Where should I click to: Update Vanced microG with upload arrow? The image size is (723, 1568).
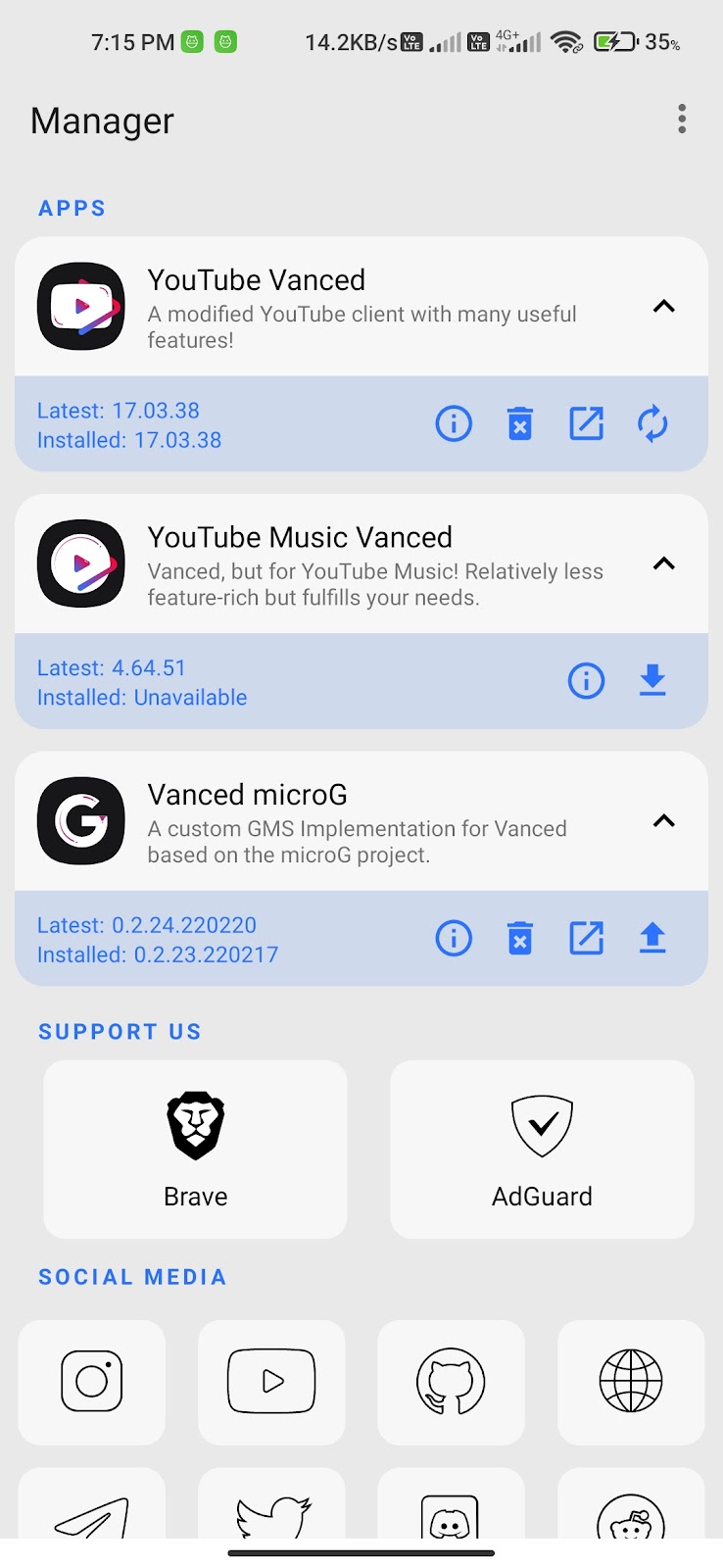point(652,939)
